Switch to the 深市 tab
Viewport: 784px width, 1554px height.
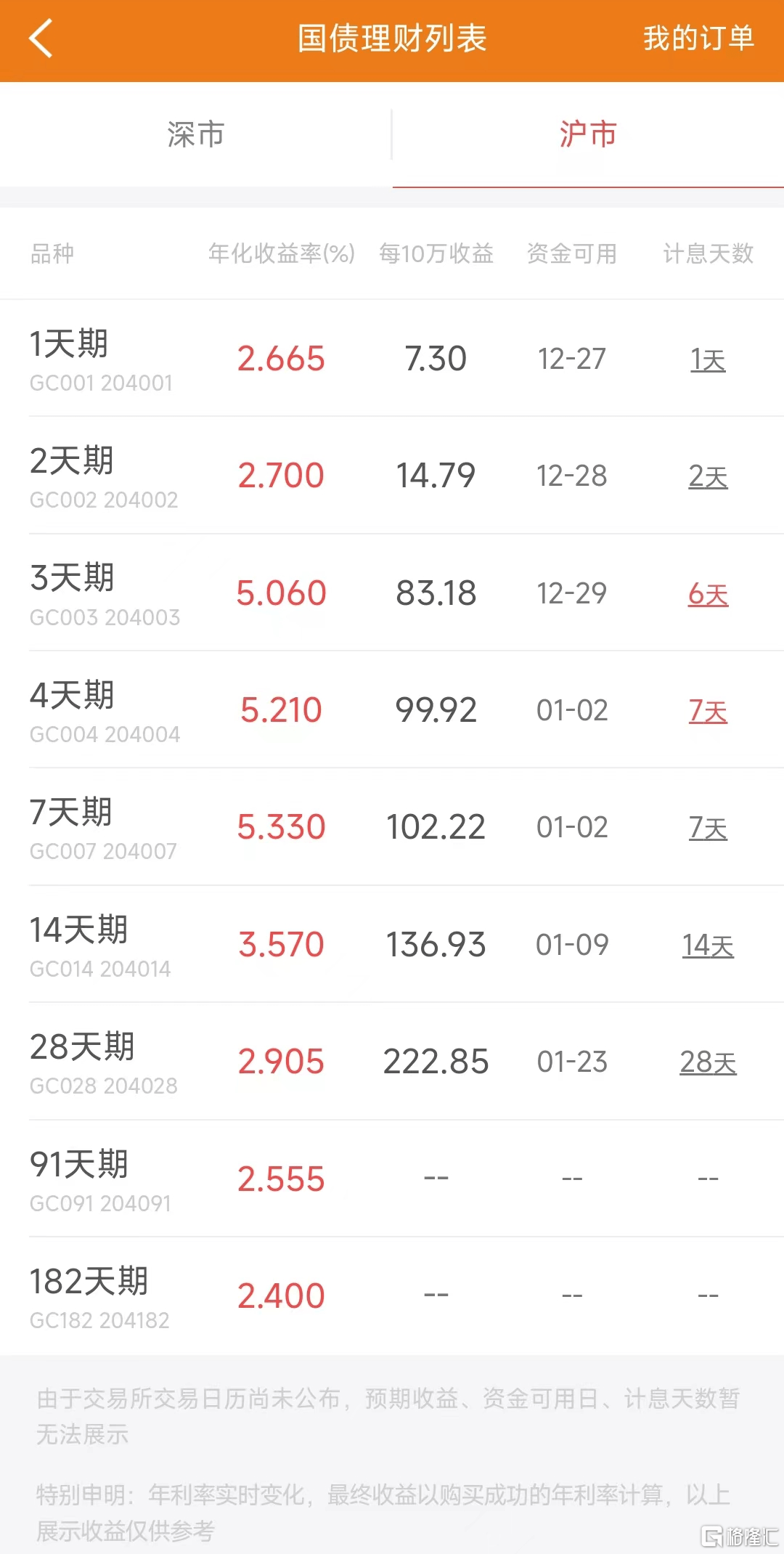[x=196, y=135]
